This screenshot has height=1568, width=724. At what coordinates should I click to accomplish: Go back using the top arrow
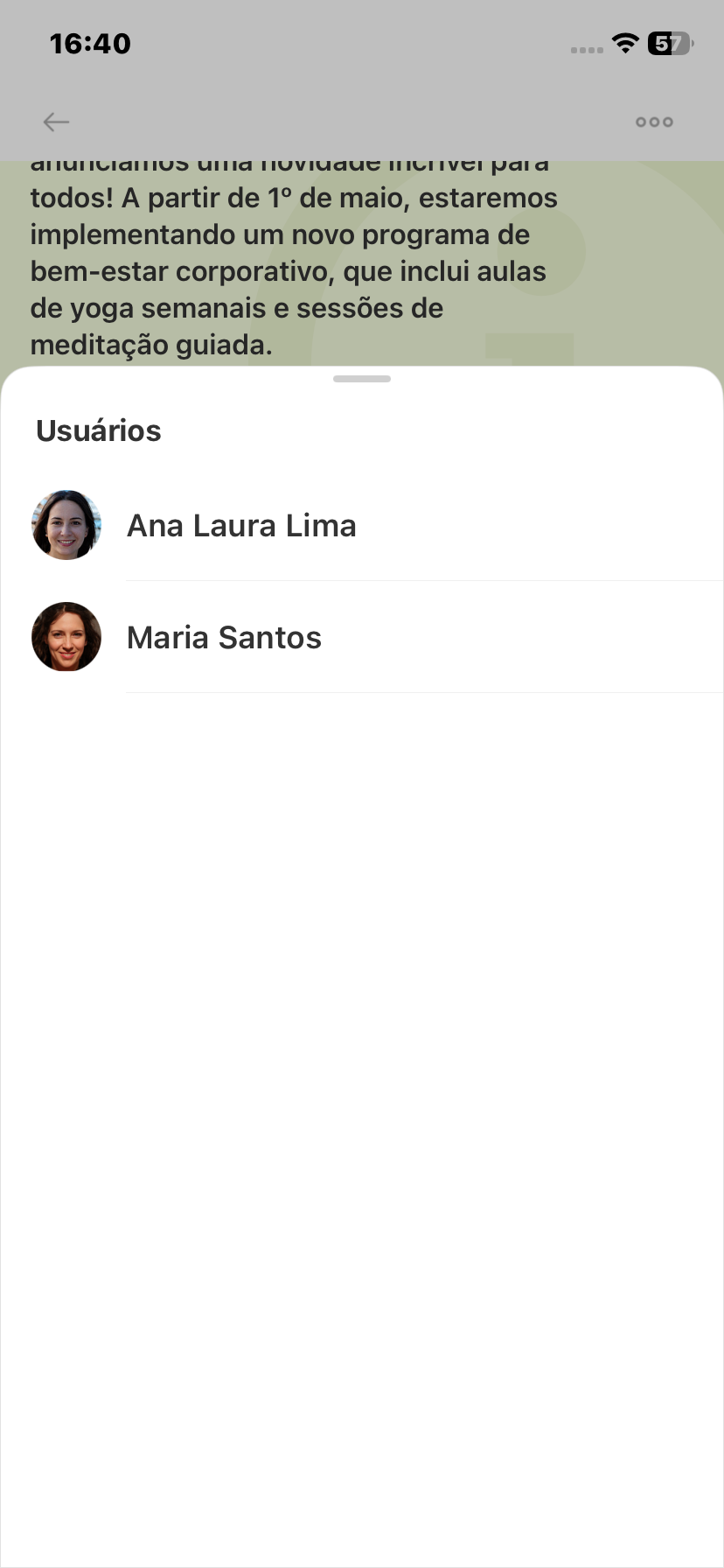coord(56,122)
